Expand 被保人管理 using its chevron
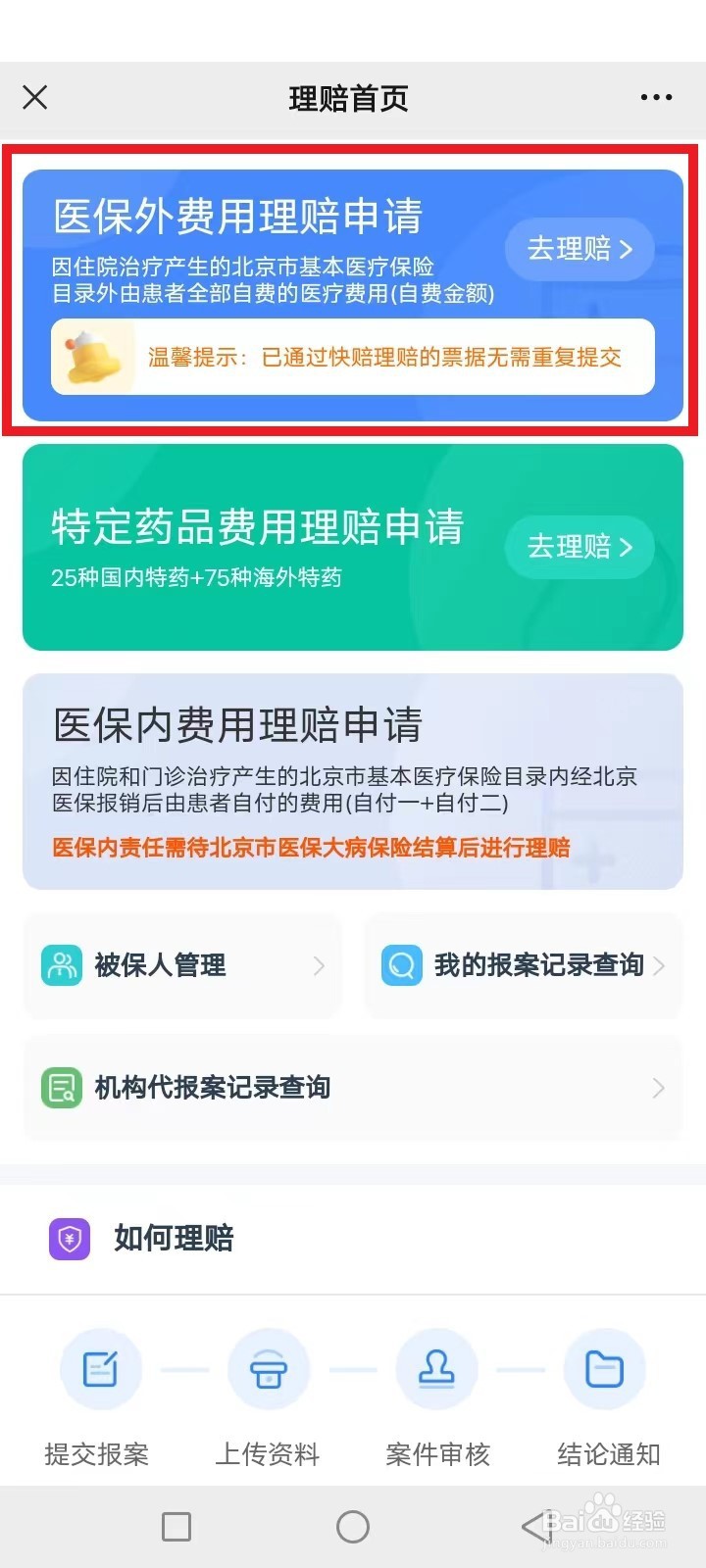Viewport: 706px width, 1568px height. [319, 965]
